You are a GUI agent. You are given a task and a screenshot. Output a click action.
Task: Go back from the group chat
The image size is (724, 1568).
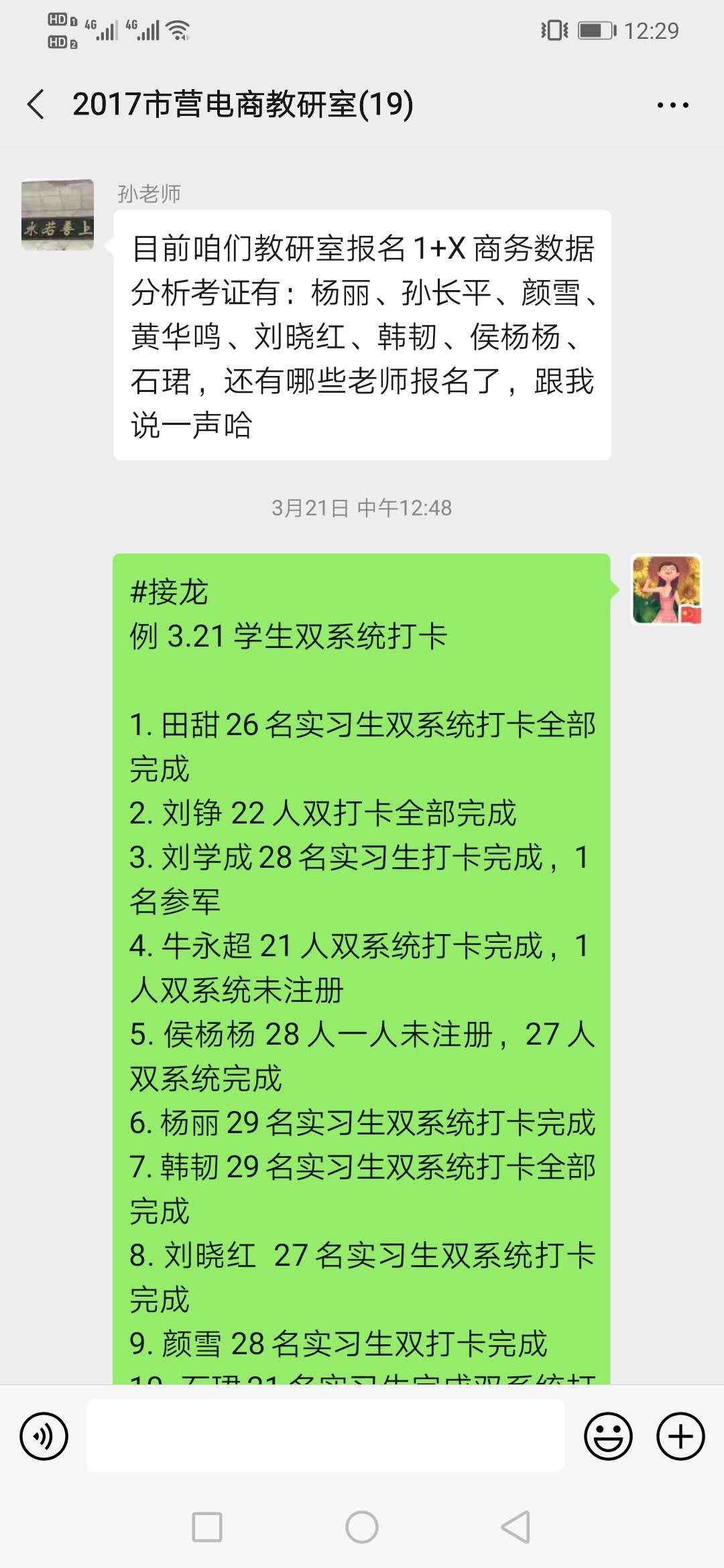click(x=36, y=105)
